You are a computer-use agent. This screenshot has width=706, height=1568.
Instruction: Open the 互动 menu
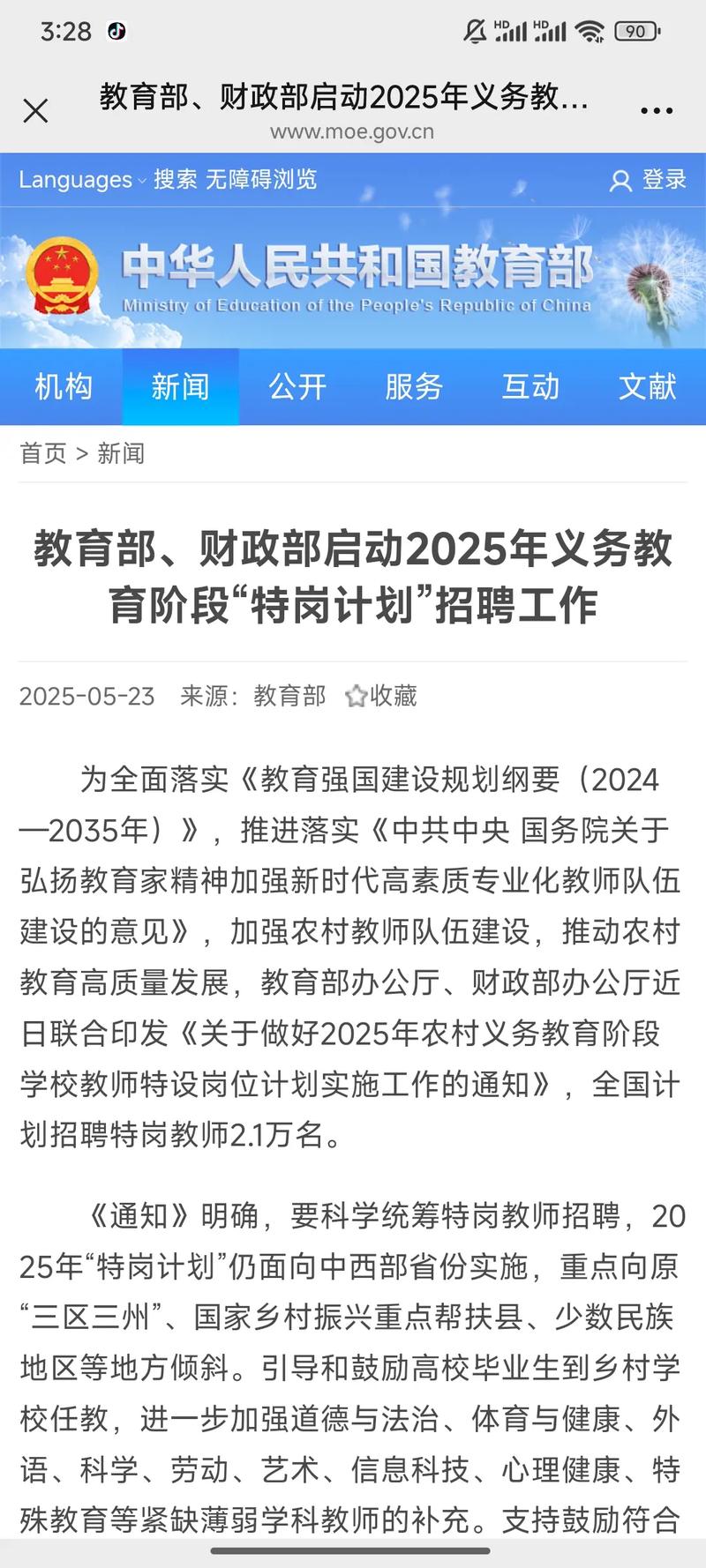pos(529,387)
